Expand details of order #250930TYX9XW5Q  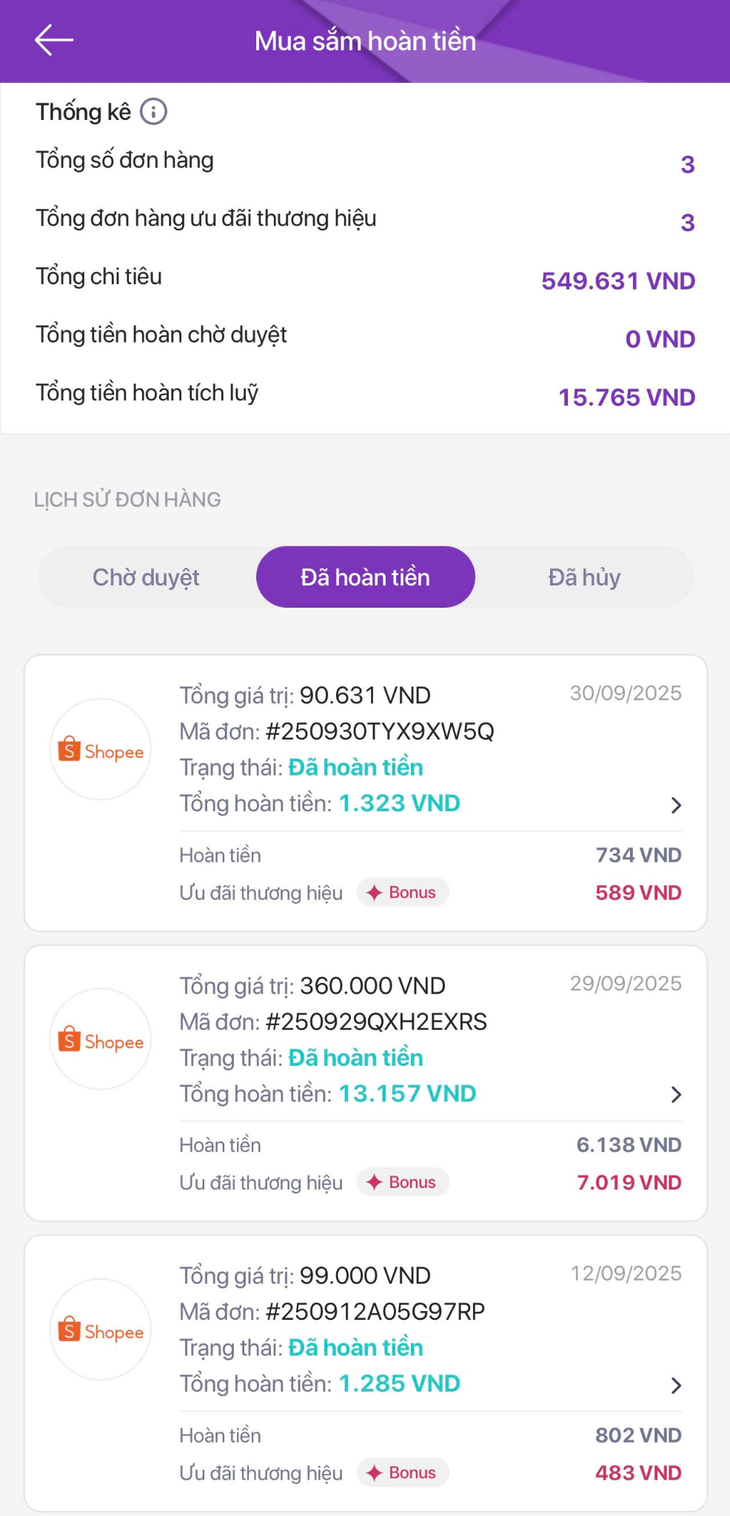click(x=677, y=805)
